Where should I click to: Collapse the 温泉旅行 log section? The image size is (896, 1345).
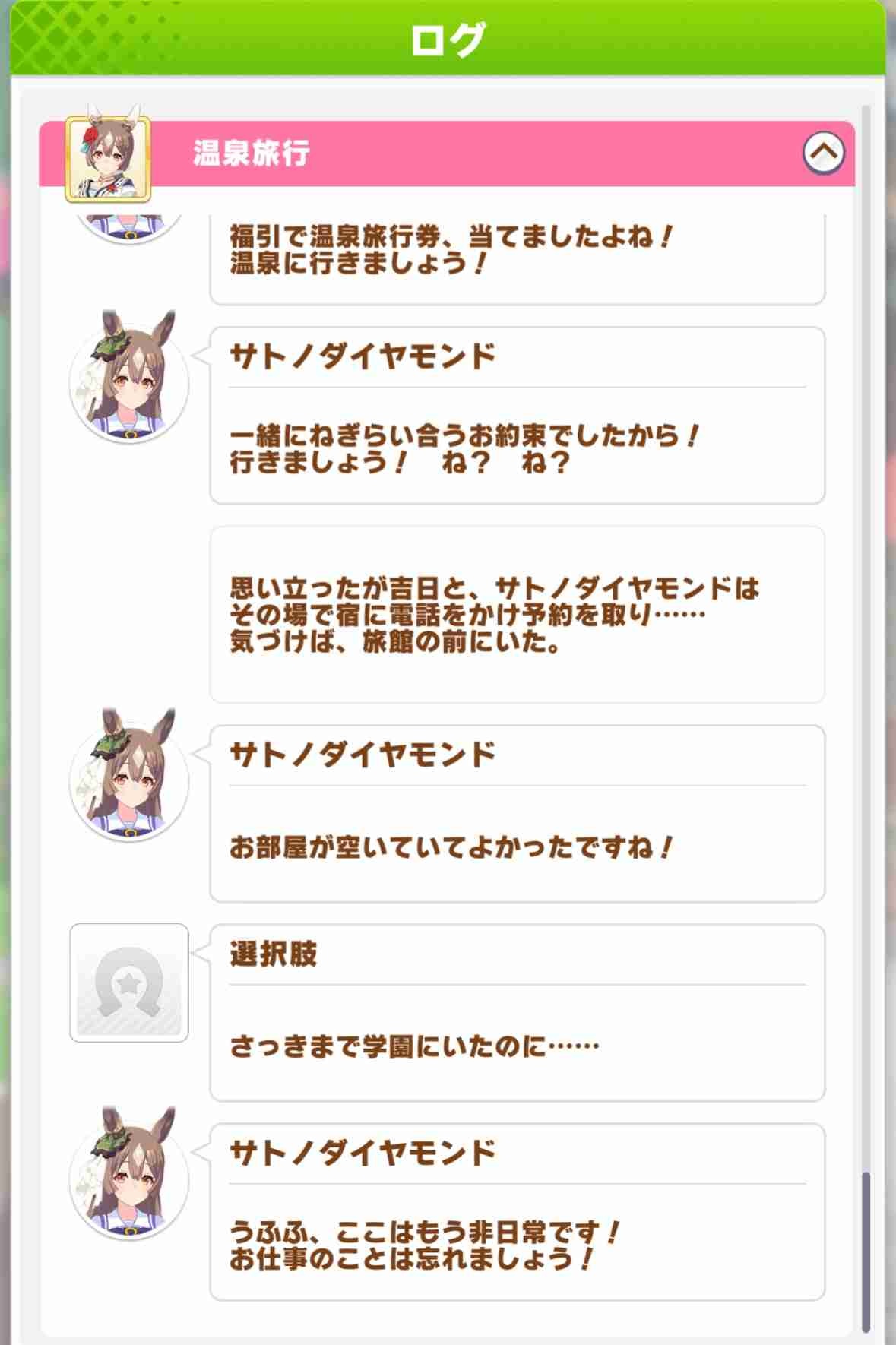click(x=823, y=153)
